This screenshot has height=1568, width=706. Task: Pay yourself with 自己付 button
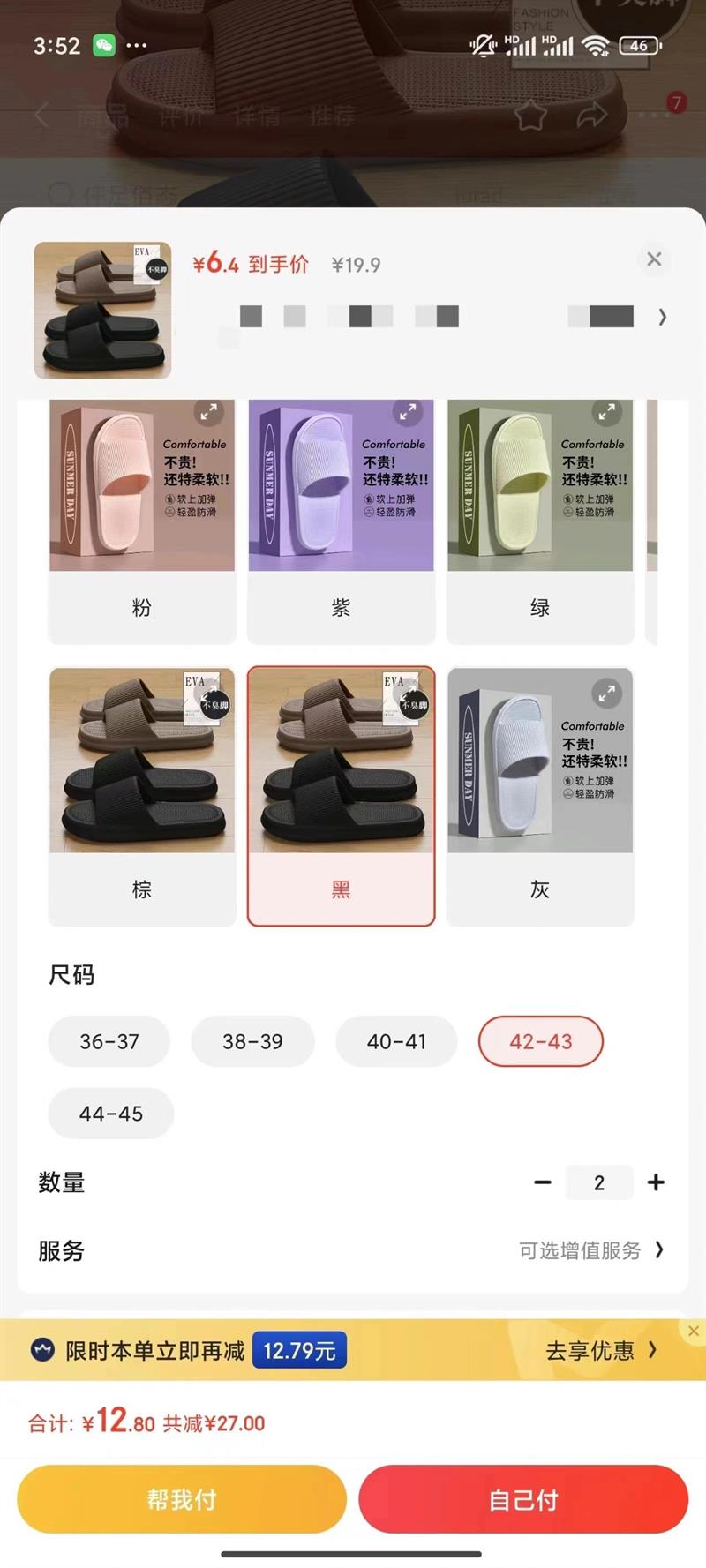523,1499
